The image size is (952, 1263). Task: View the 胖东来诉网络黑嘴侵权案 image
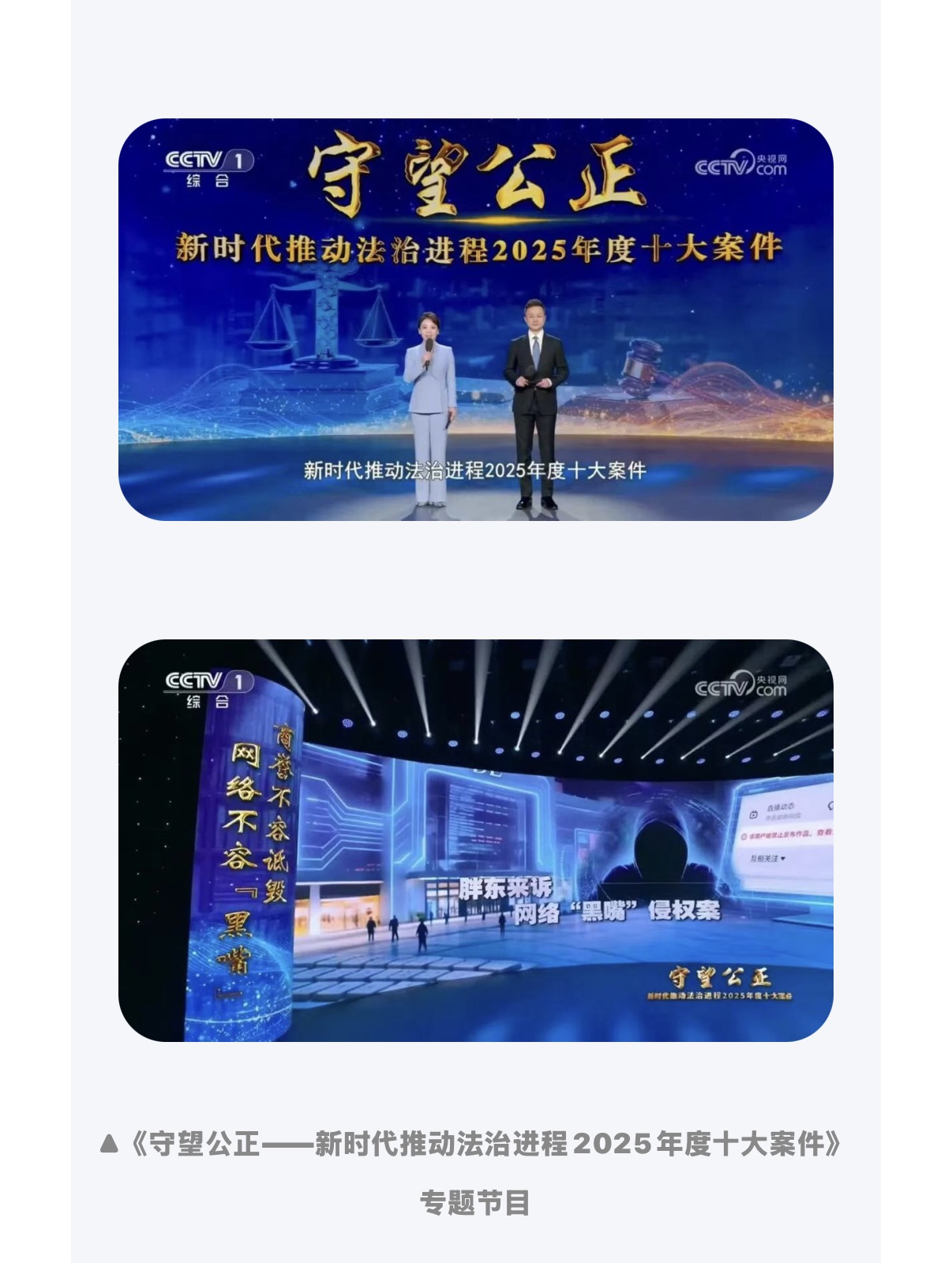(x=475, y=840)
